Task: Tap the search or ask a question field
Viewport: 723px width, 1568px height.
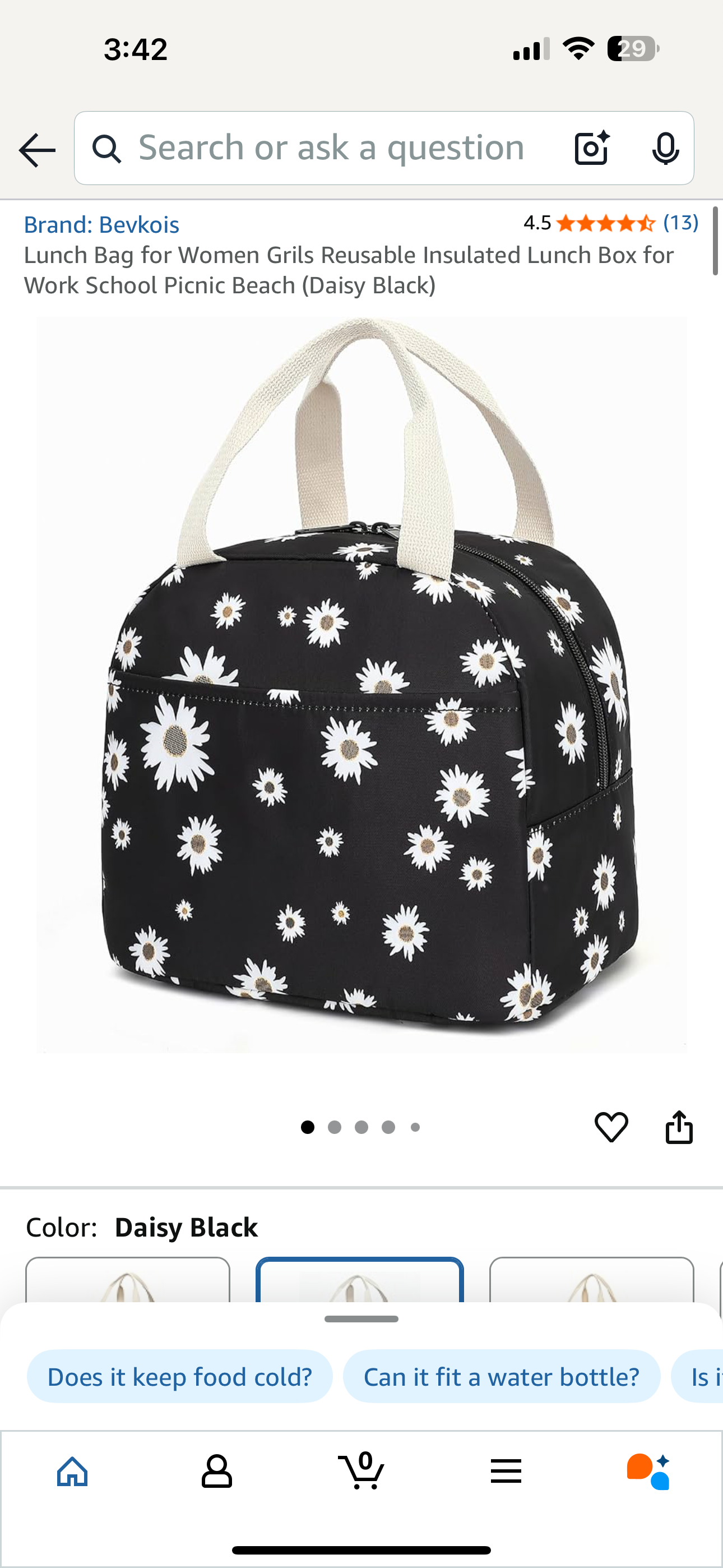Action: (331, 148)
